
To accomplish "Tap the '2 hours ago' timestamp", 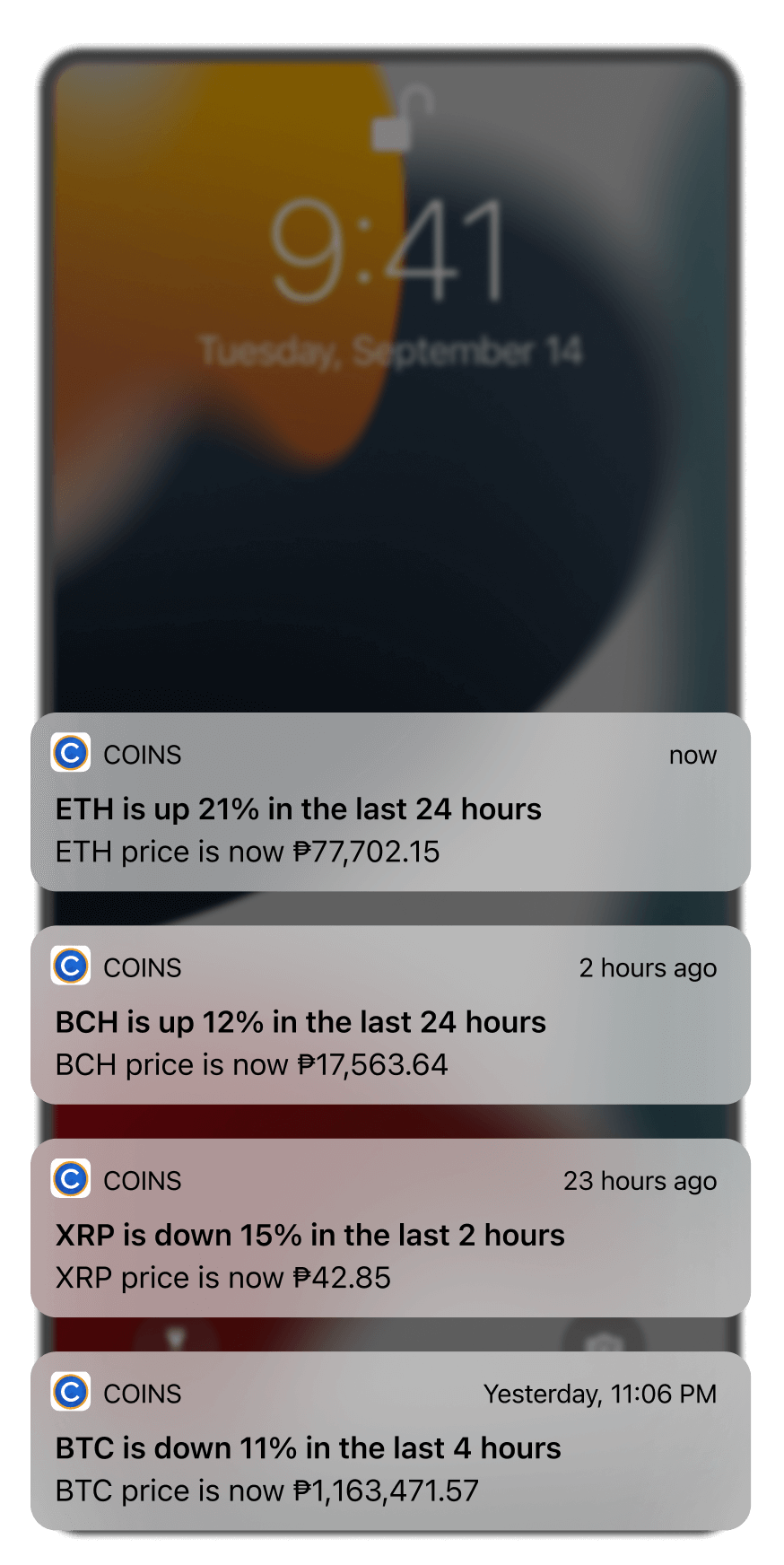I will pyautogui.click(x=648, y=967).
